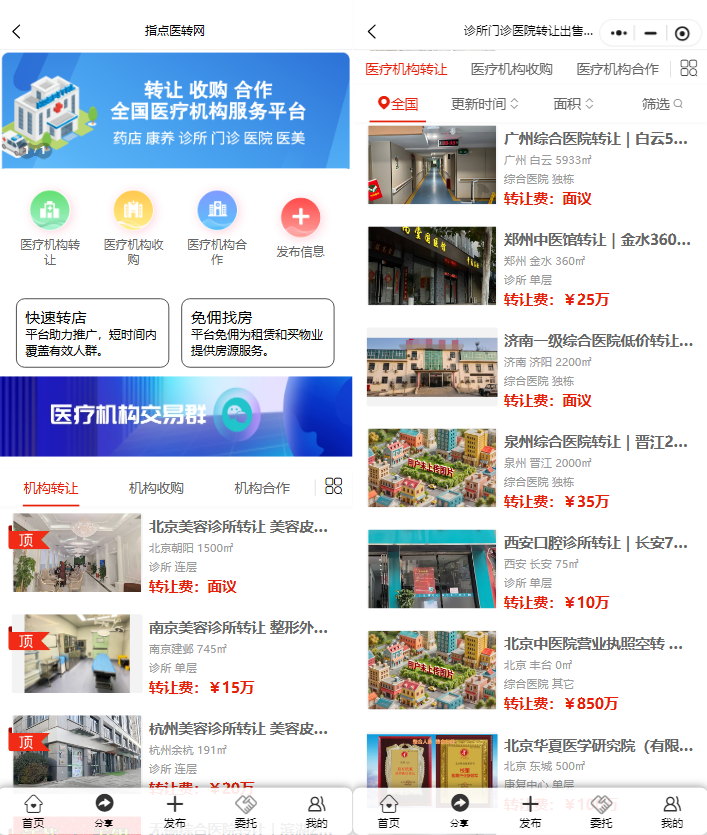
Task: Open the 全国 location filter
Action: 398,103
